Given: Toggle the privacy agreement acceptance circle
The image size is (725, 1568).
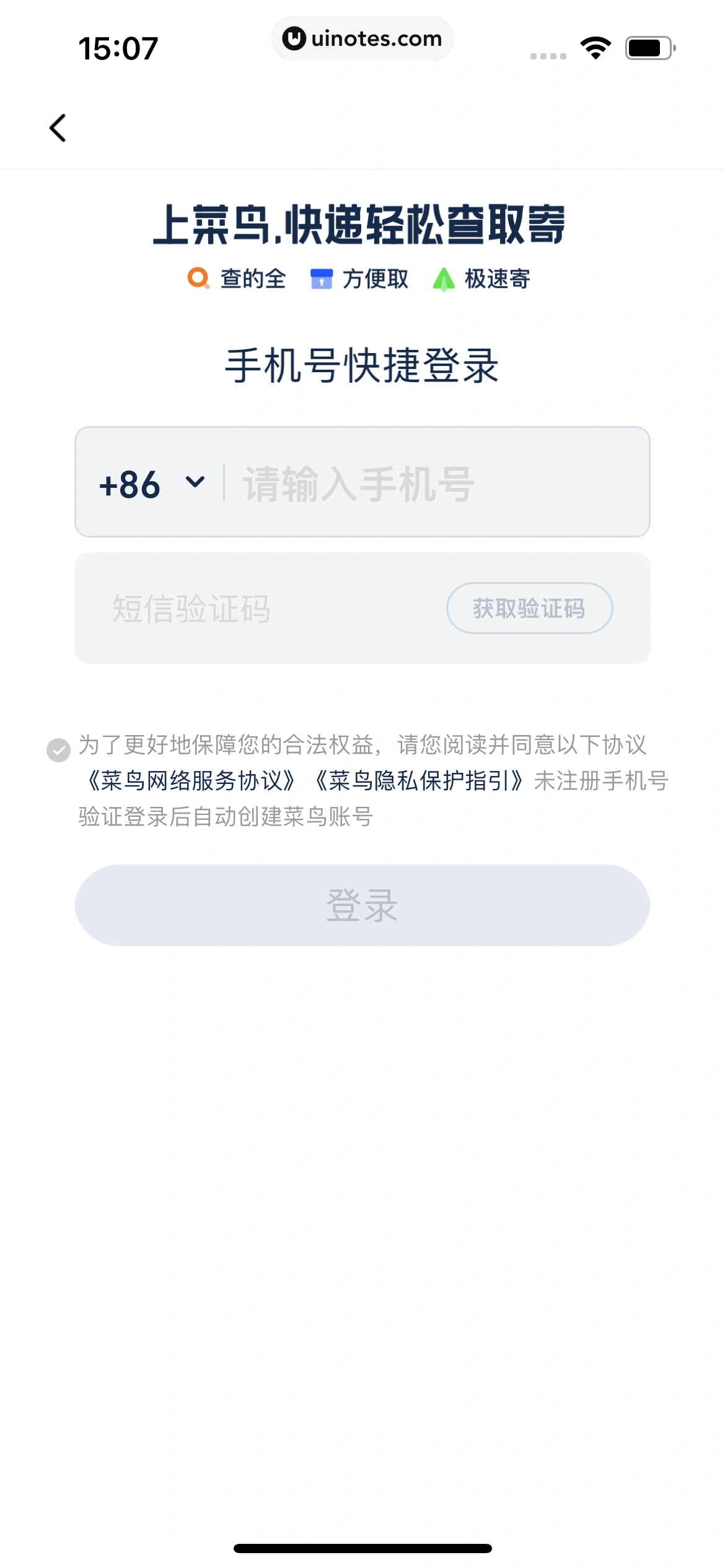Looking at the screenshot, I should click(58, 751).
